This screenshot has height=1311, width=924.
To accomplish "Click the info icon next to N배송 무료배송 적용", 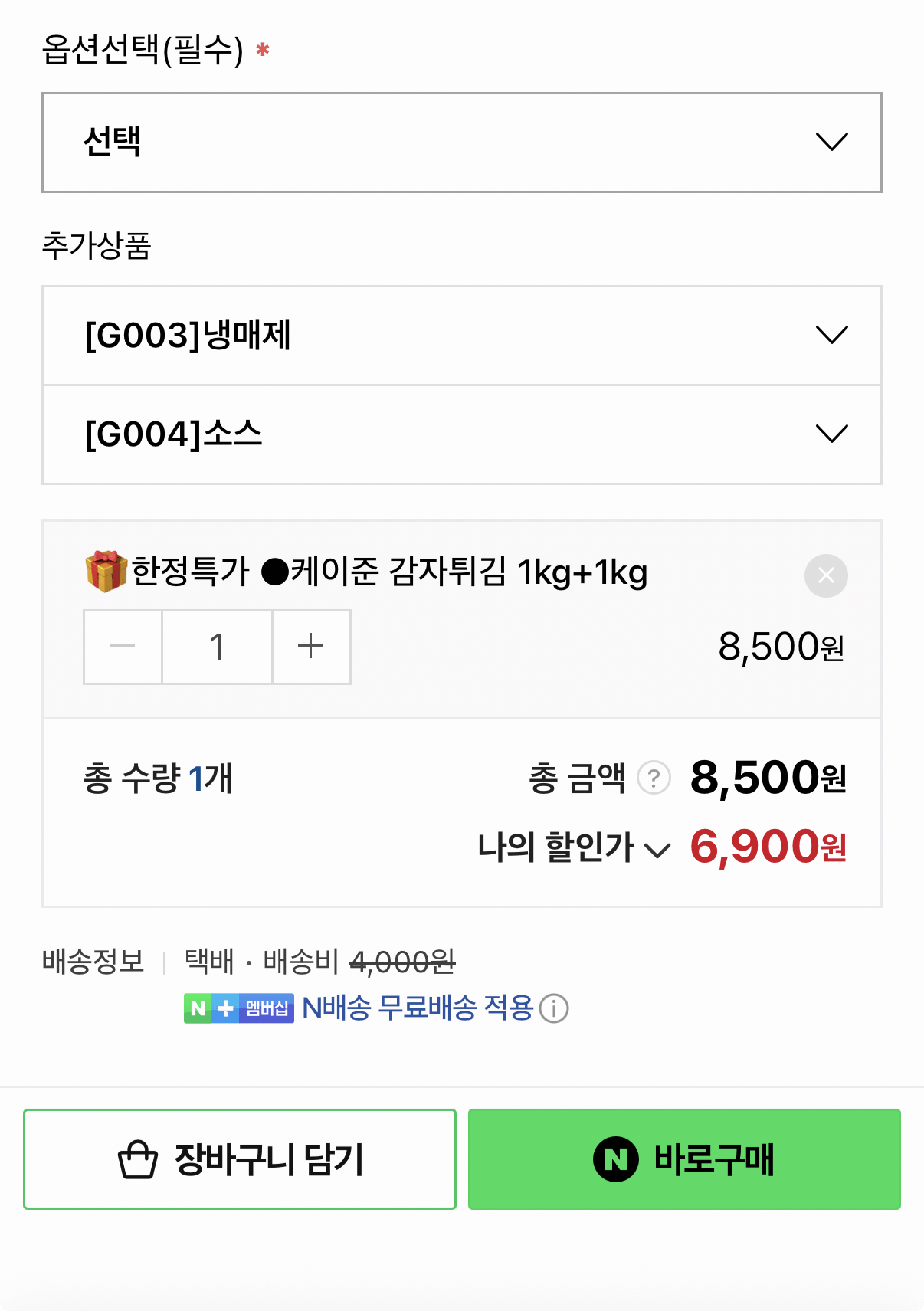I will (x=554, y=1009).
